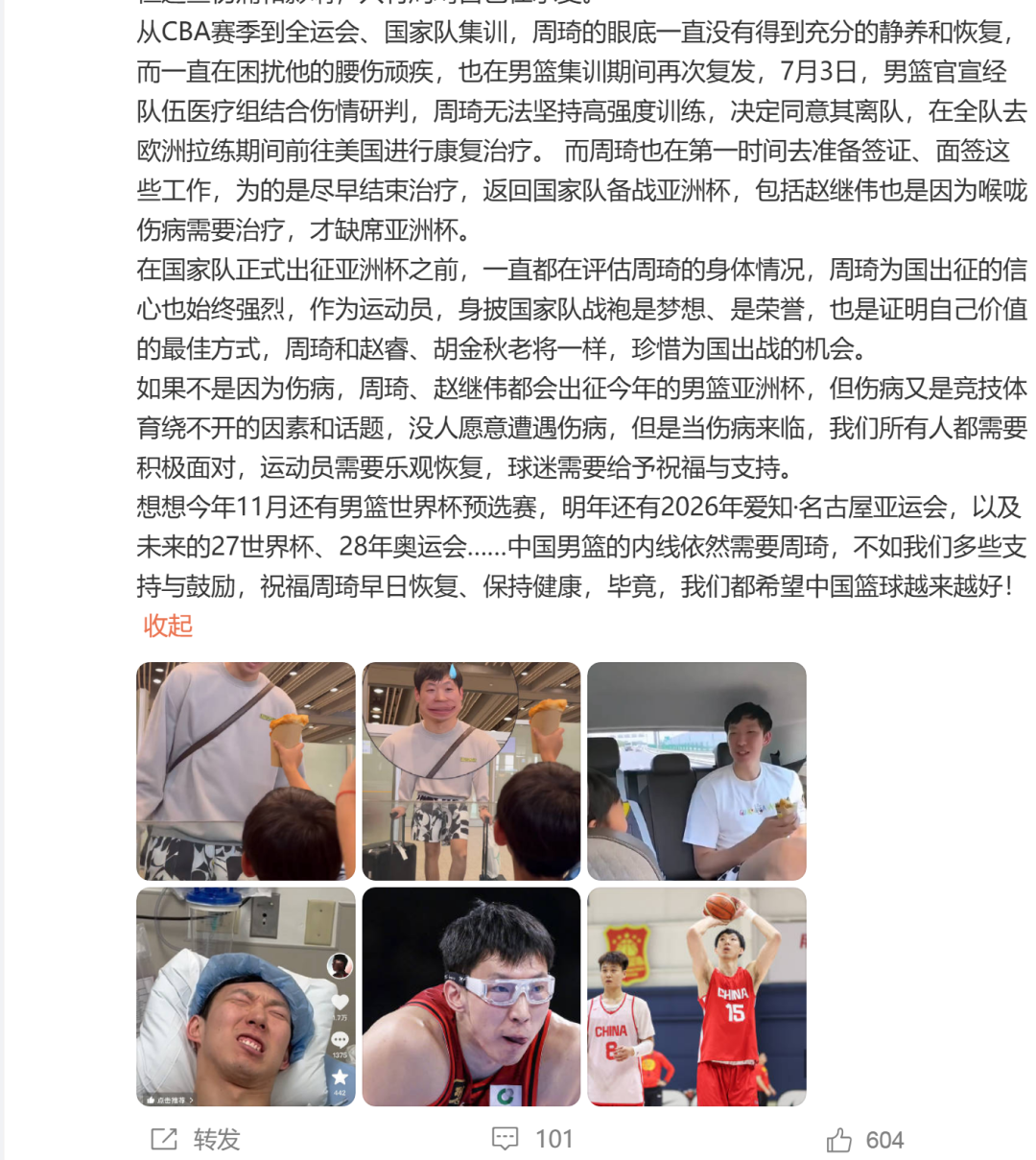1036x1160 pixels.
Task: Open the photo of a hand holding ice cream
Action: pyautogui.click(x=246, y=770)
